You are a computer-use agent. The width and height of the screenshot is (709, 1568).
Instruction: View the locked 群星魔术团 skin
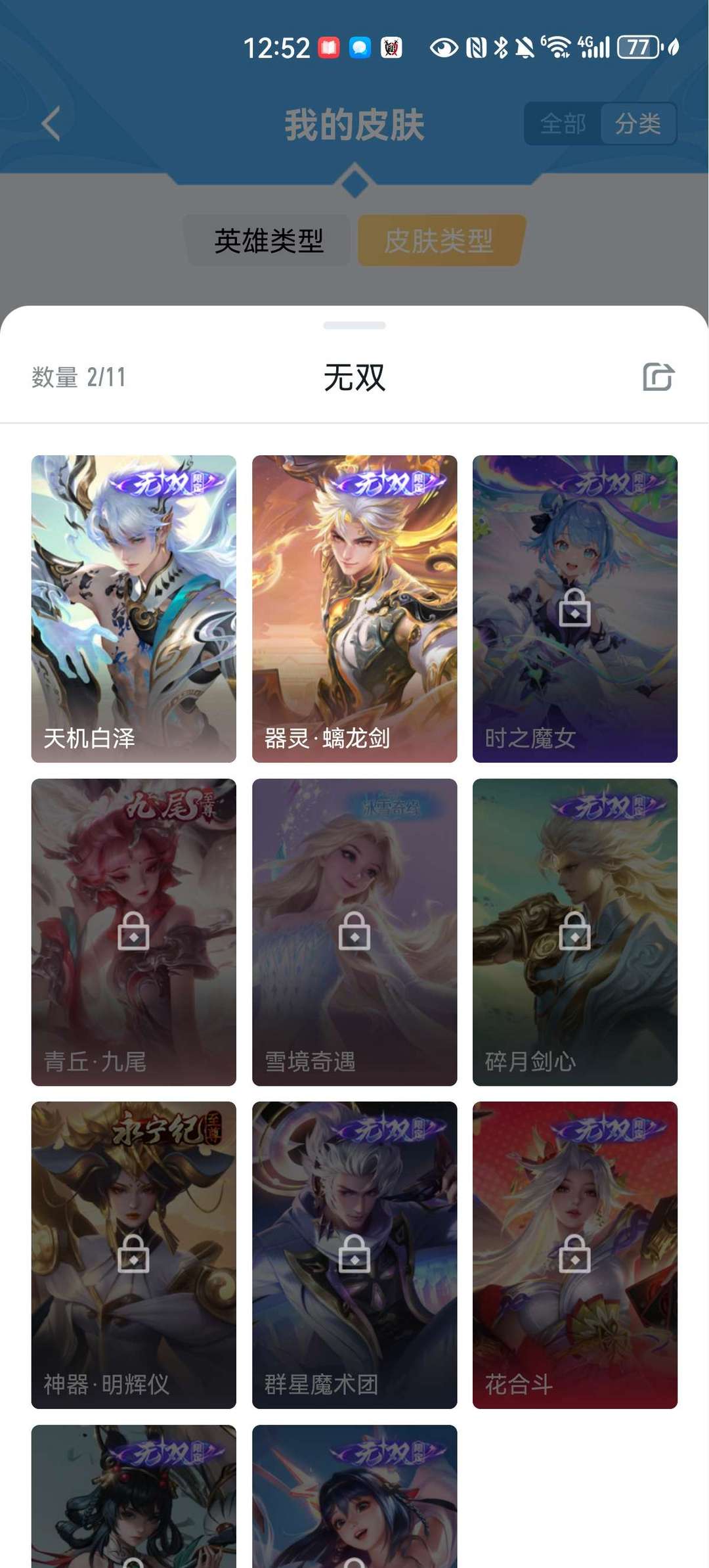point(354,1255)
